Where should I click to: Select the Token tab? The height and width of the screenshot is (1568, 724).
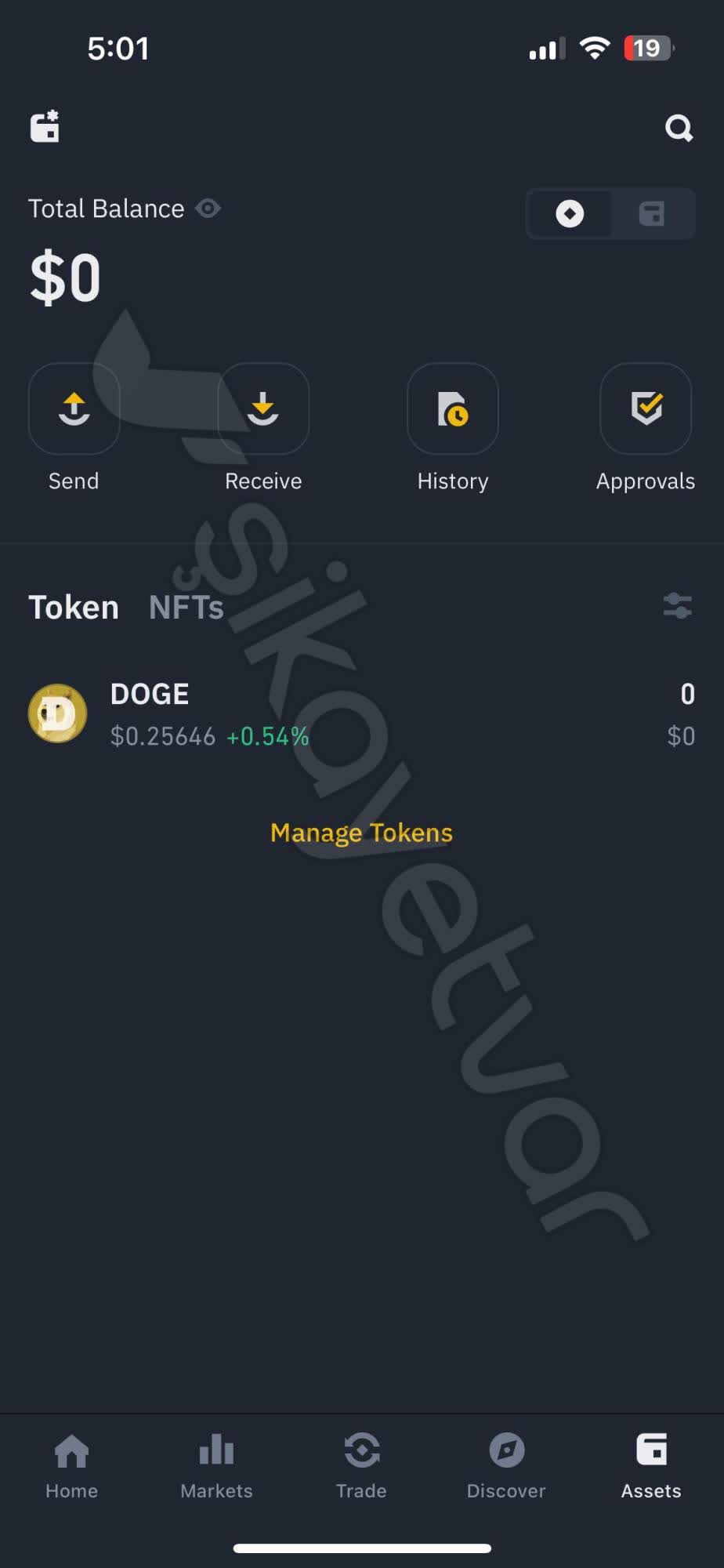click(x=73, y=606)
